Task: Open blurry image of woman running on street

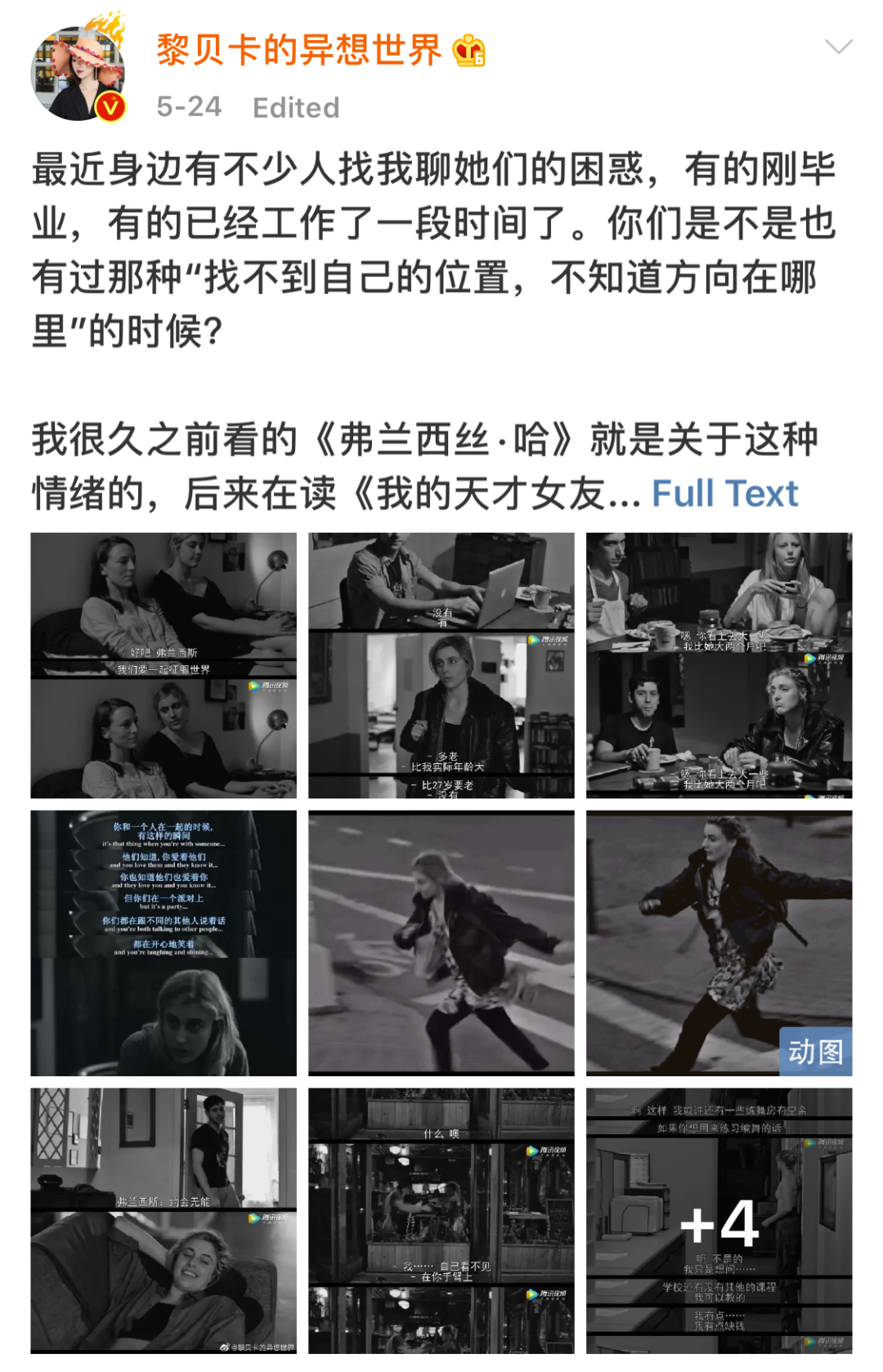Action: (441, 943)
